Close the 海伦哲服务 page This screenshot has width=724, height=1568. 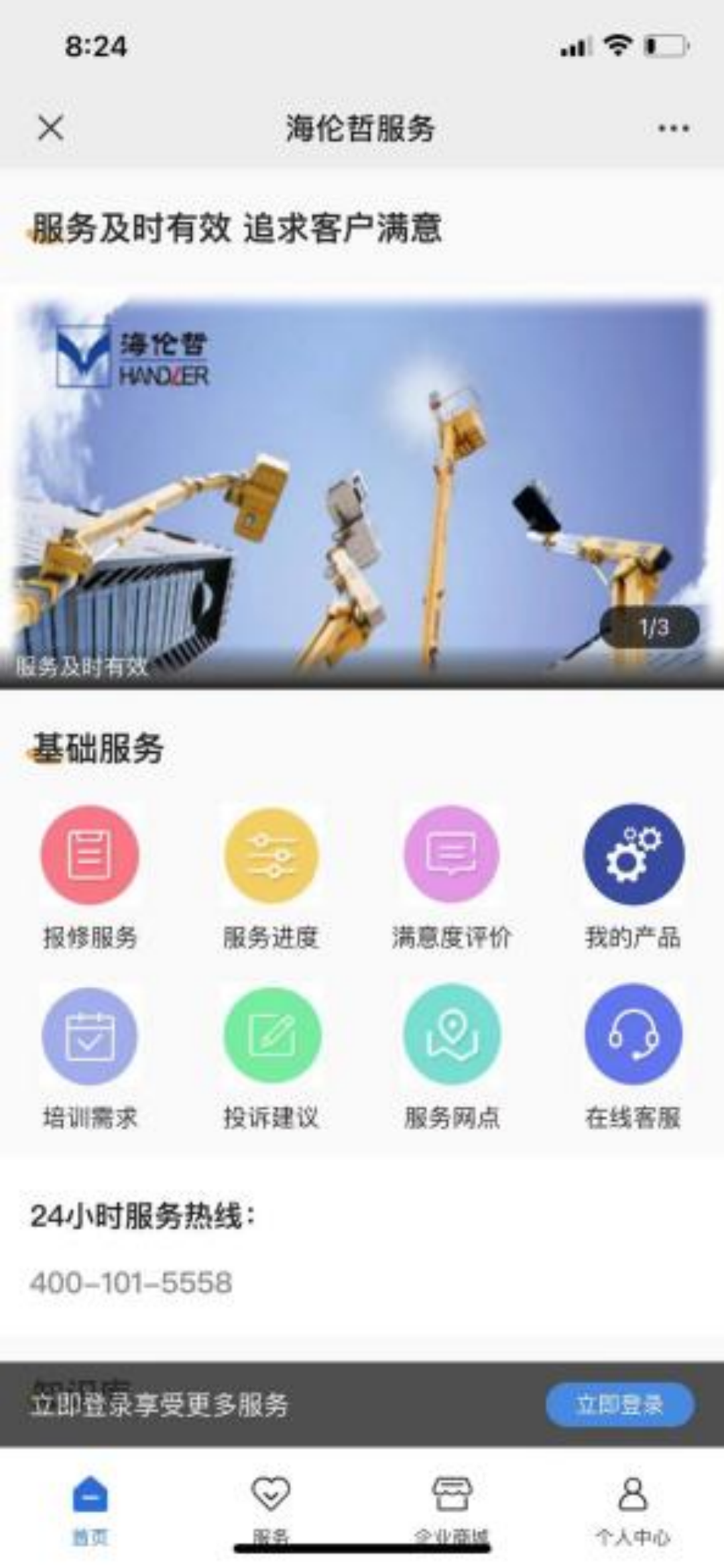[51, 127]
